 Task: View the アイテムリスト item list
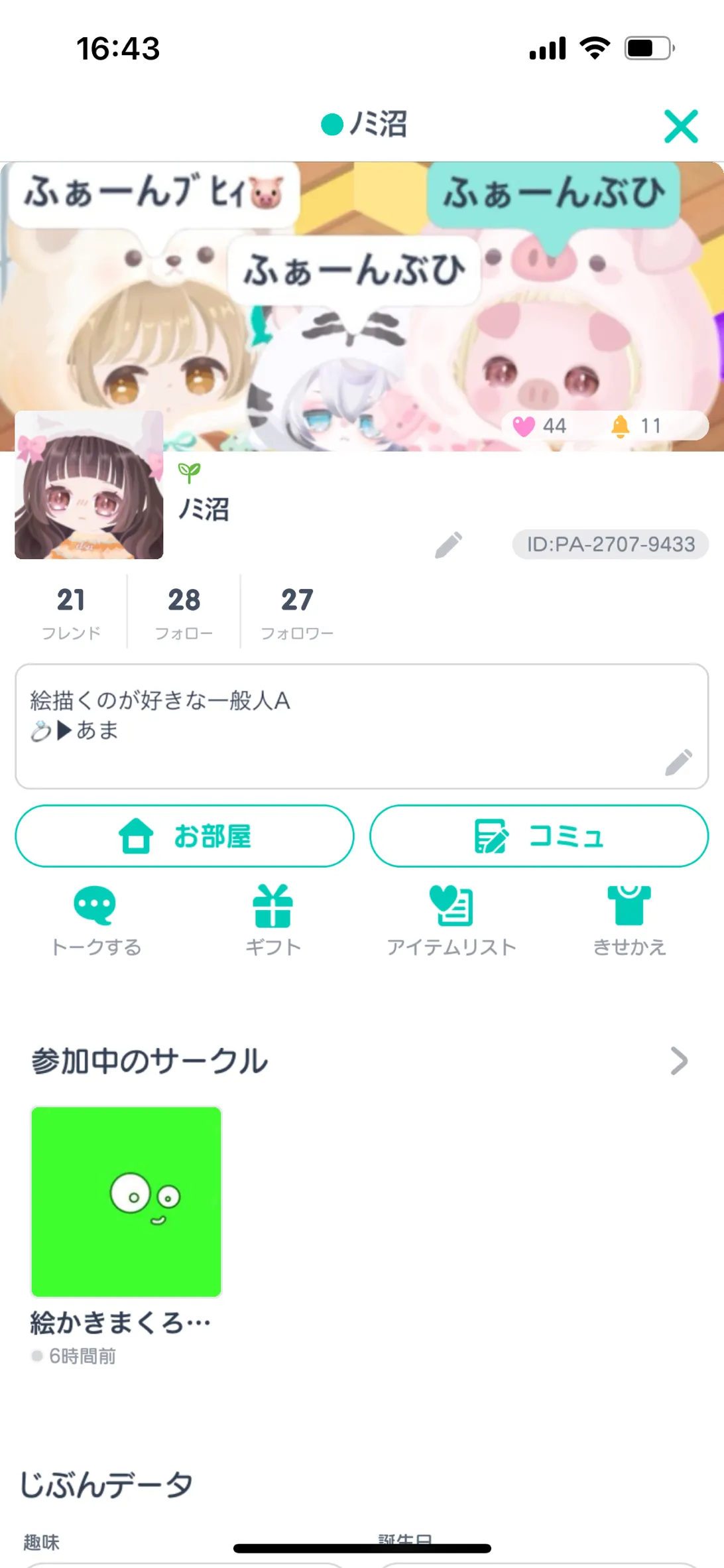point(451,920)
